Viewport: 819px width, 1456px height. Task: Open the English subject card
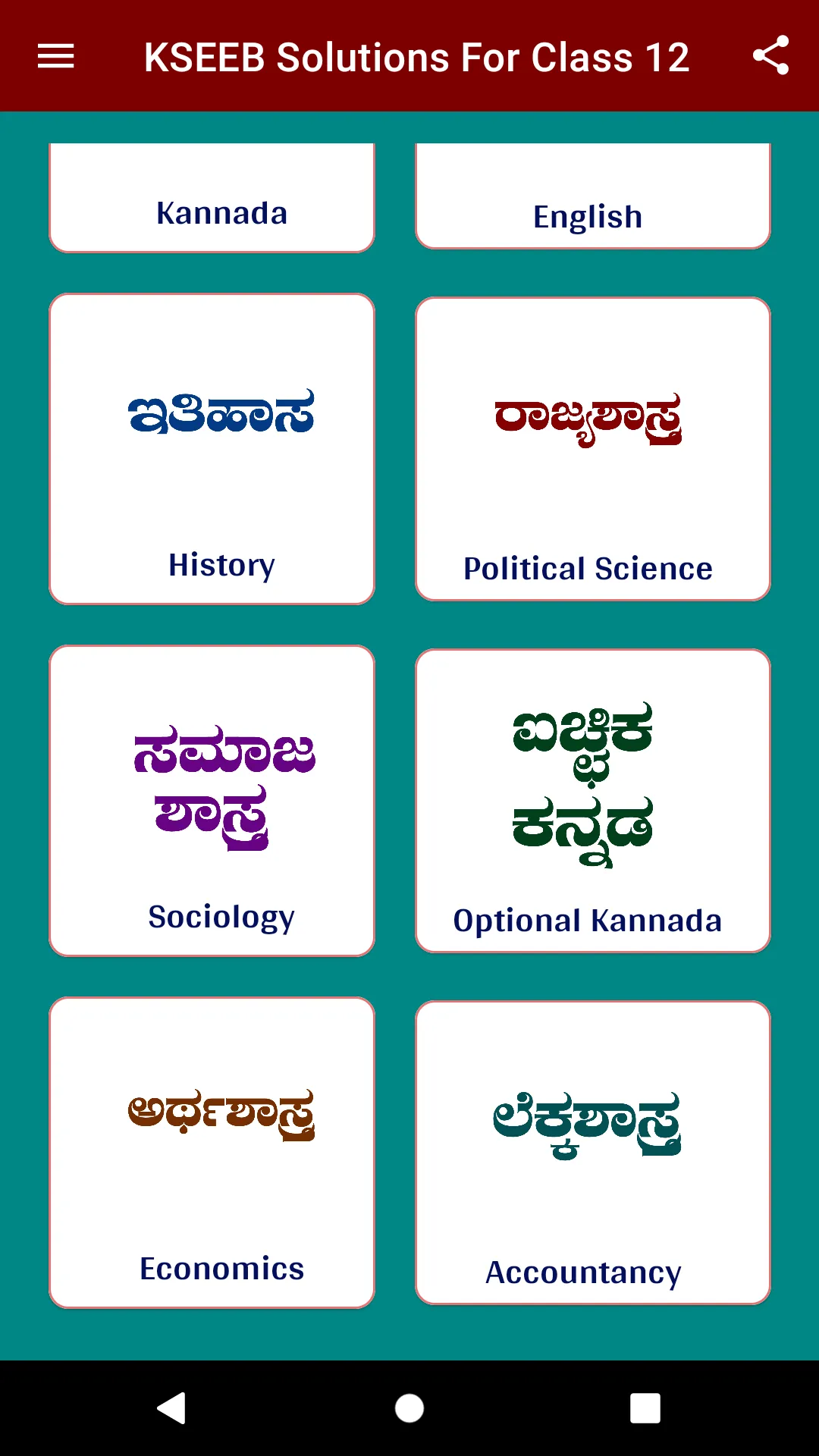tap(593, 196)
